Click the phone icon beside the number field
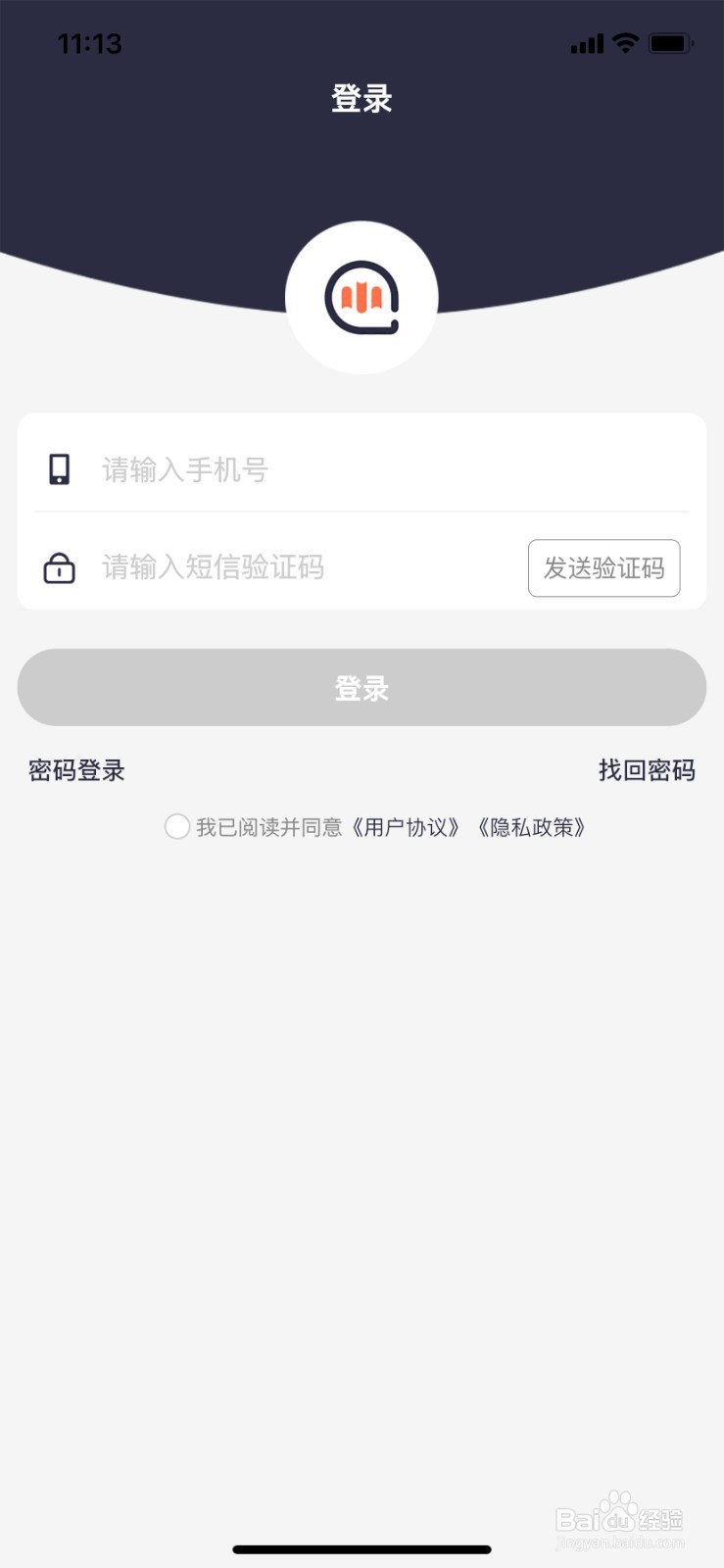The width and height of the screenshot is (724, 1568). pyautogui.click(x=59, y=469)
